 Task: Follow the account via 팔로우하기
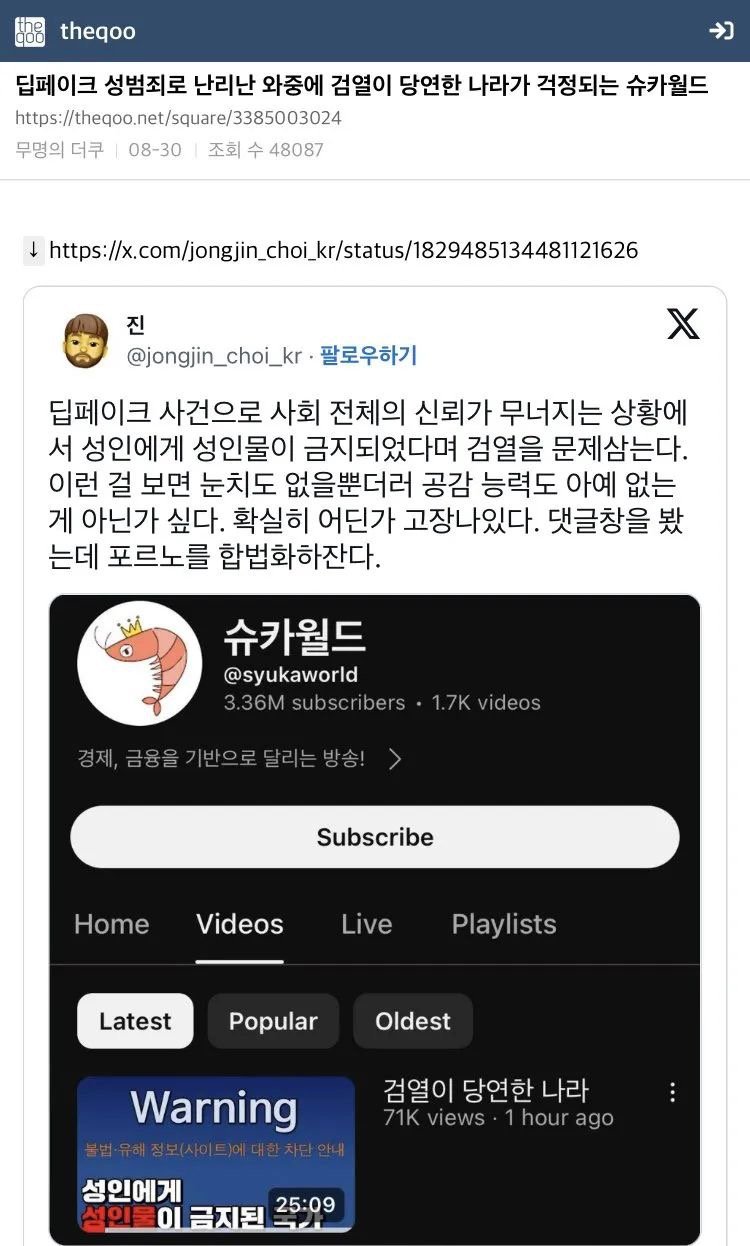[x=368, y=356]
